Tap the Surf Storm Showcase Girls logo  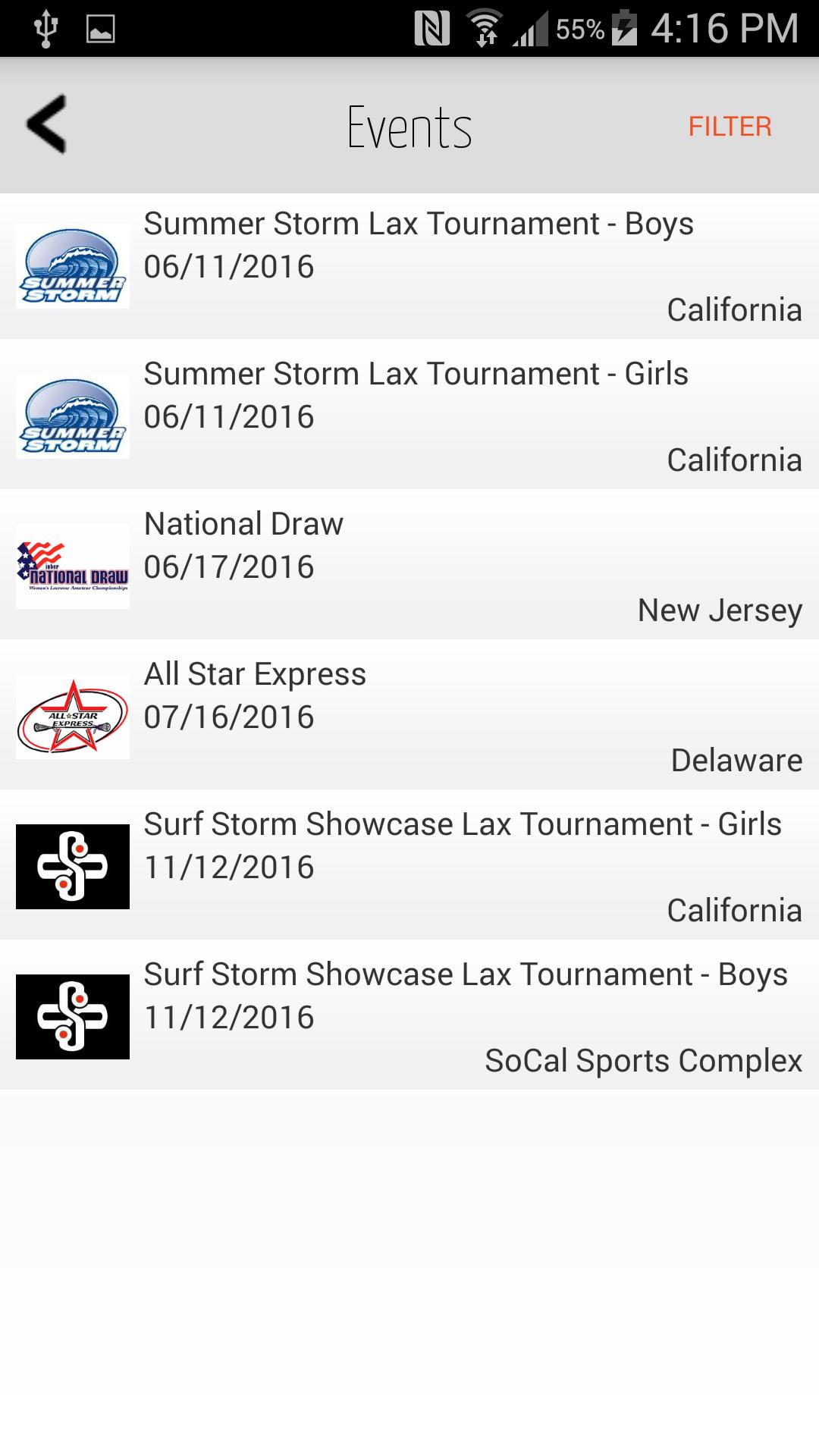pos(72,864)
